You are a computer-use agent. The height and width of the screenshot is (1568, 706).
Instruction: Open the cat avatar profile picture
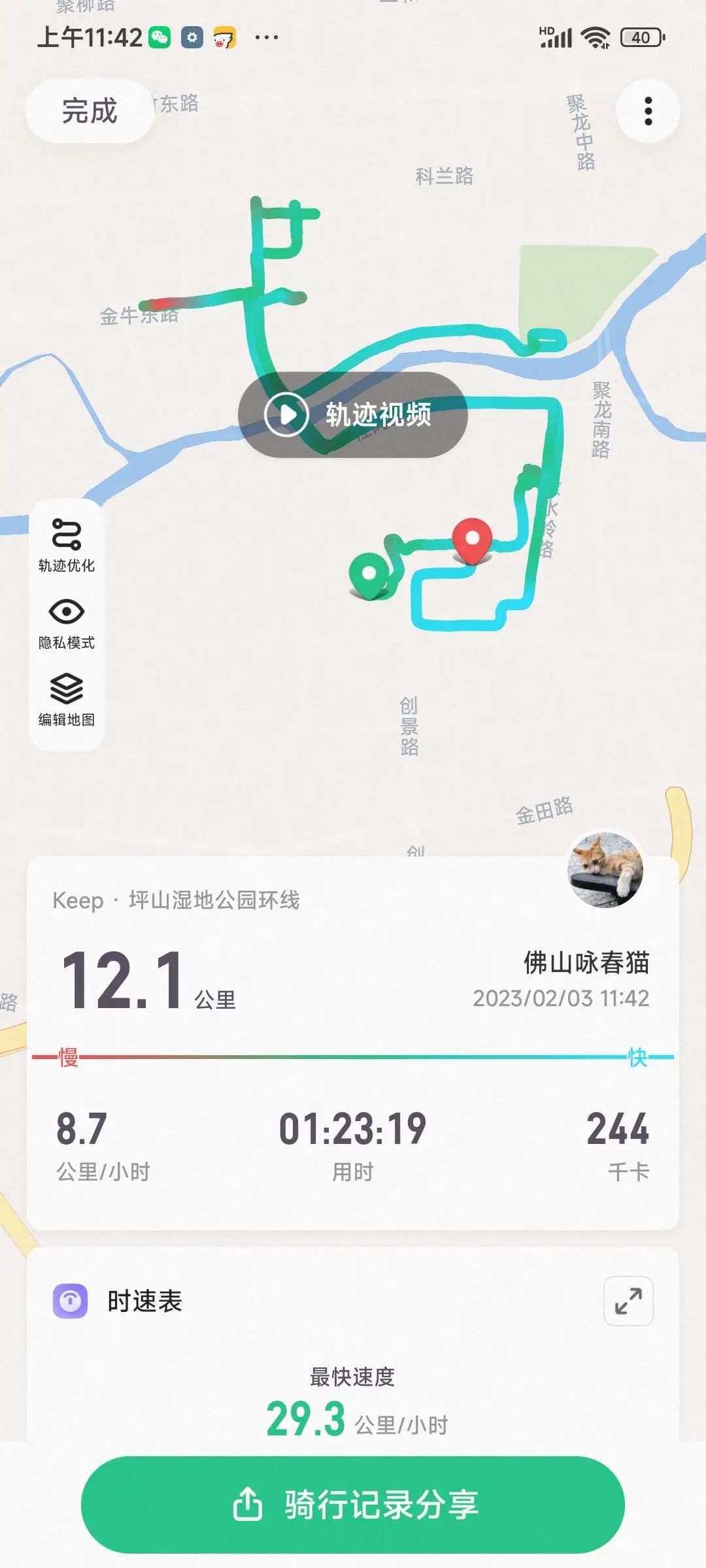tap(605, 870)
